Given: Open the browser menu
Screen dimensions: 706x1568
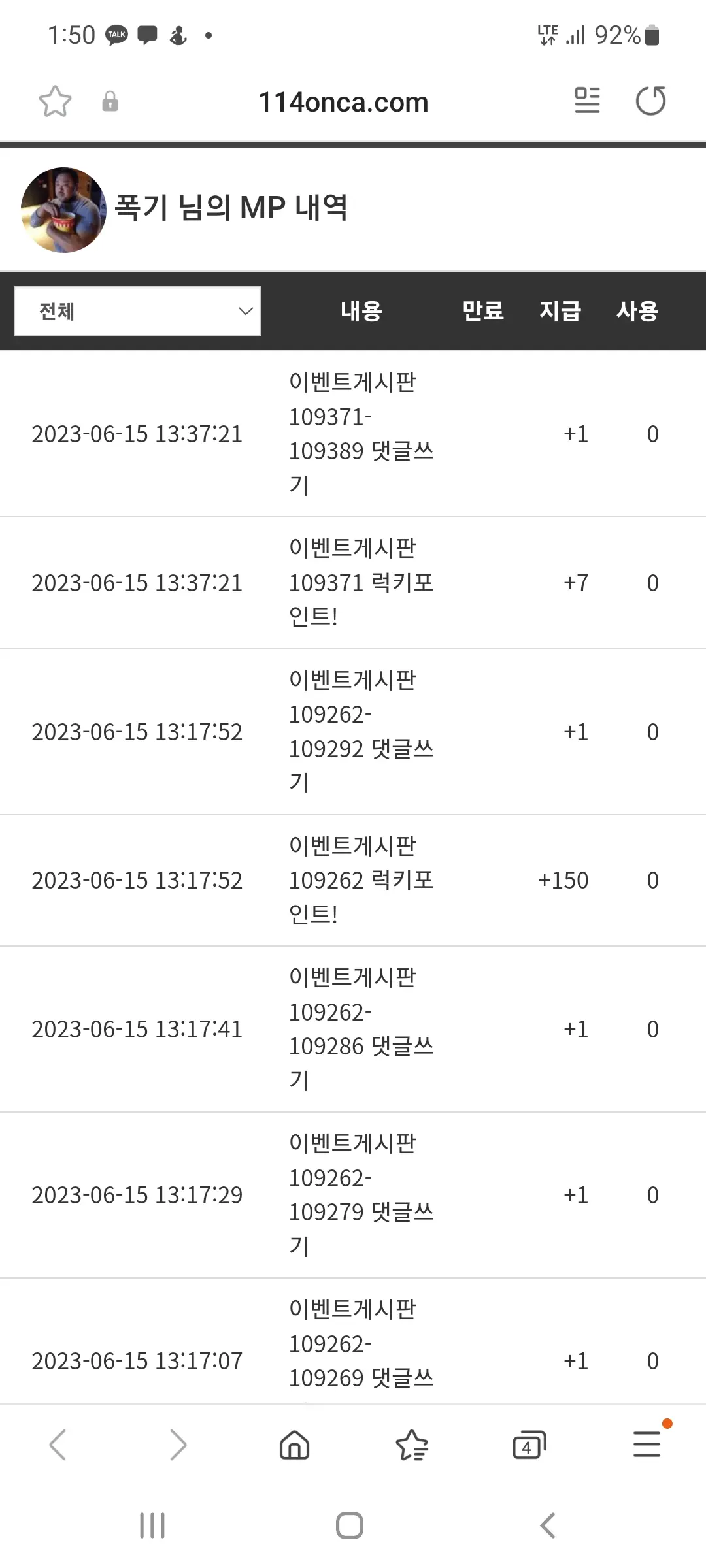Looking at the screenshot, I should [647, 1444].
